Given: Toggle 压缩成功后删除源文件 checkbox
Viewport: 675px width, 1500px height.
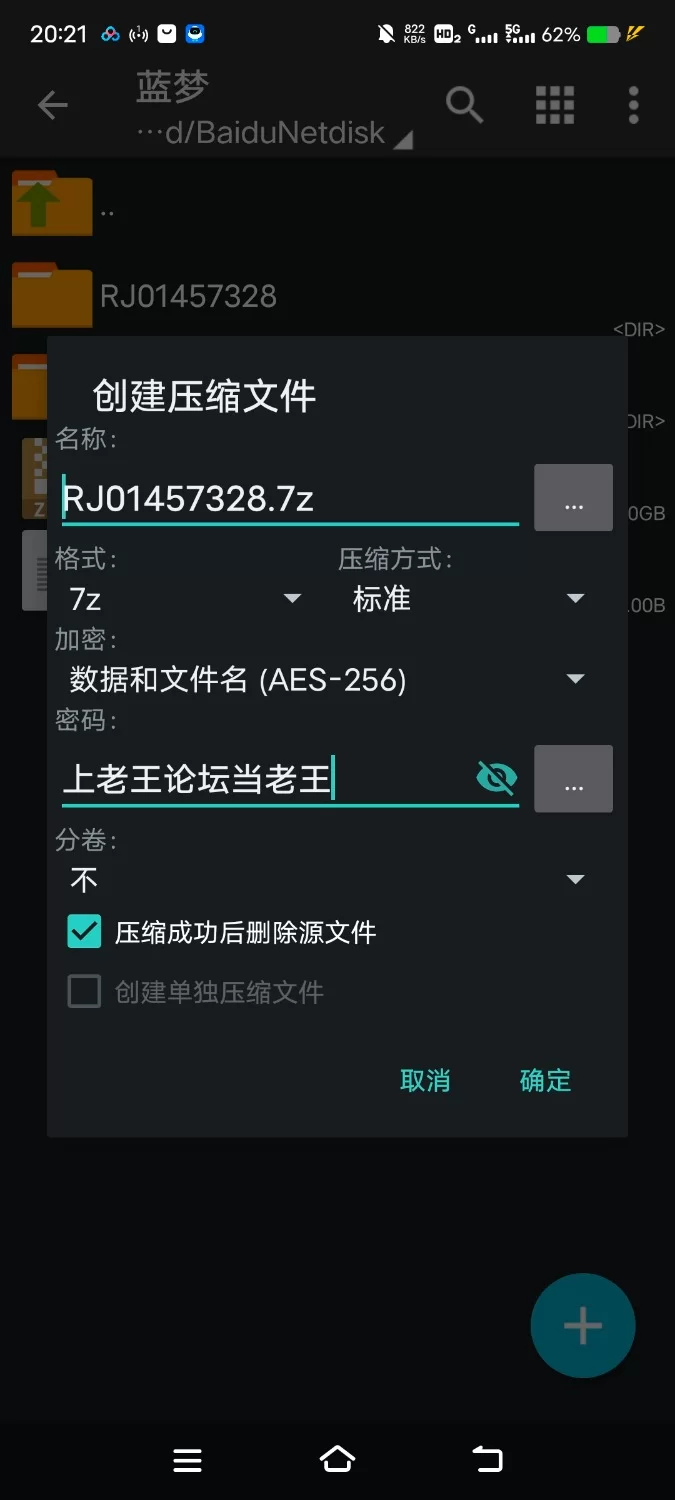Looking at the screenshot, I should pyautogui.click(x=85, y=932).
